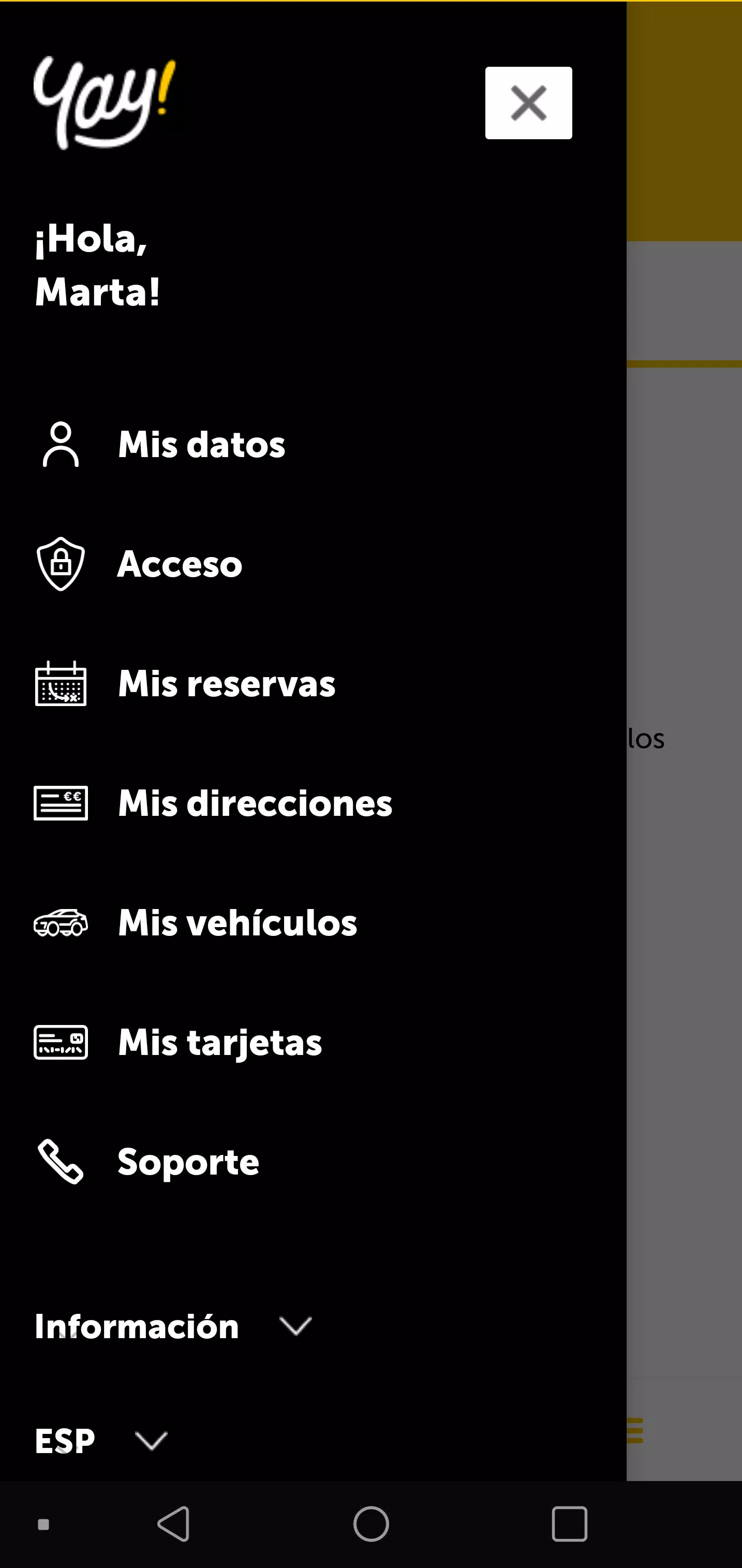Select Mis vehículos from the menu
The height and width of the screenshot is (1568, 742).
pyautogui.click(x=236, y=922)
